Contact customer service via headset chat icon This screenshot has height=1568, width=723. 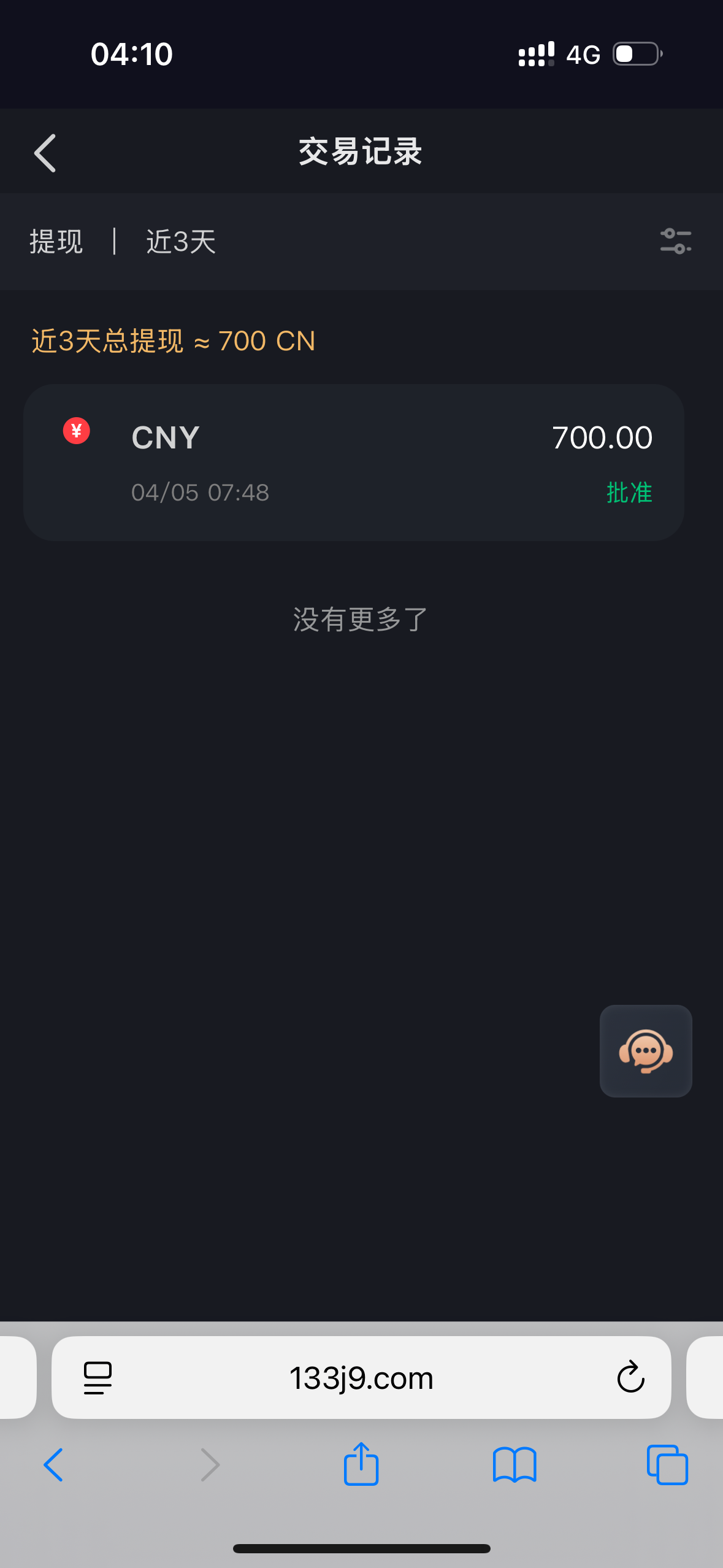pos(646,1051)
